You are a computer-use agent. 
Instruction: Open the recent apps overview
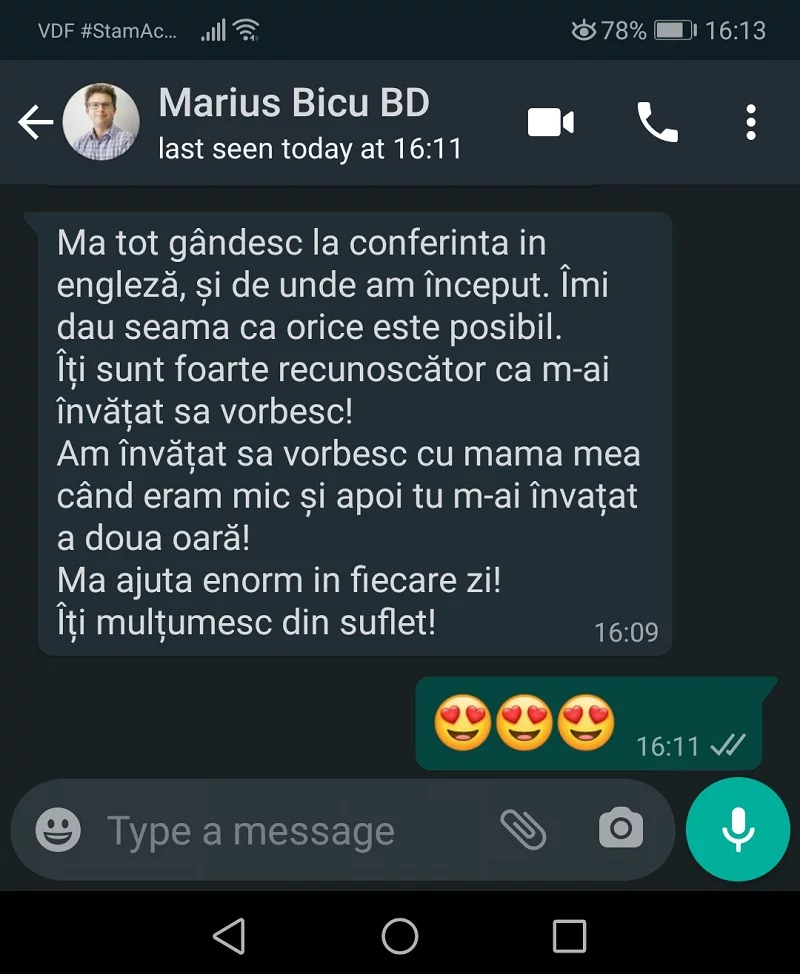point(569,936)
